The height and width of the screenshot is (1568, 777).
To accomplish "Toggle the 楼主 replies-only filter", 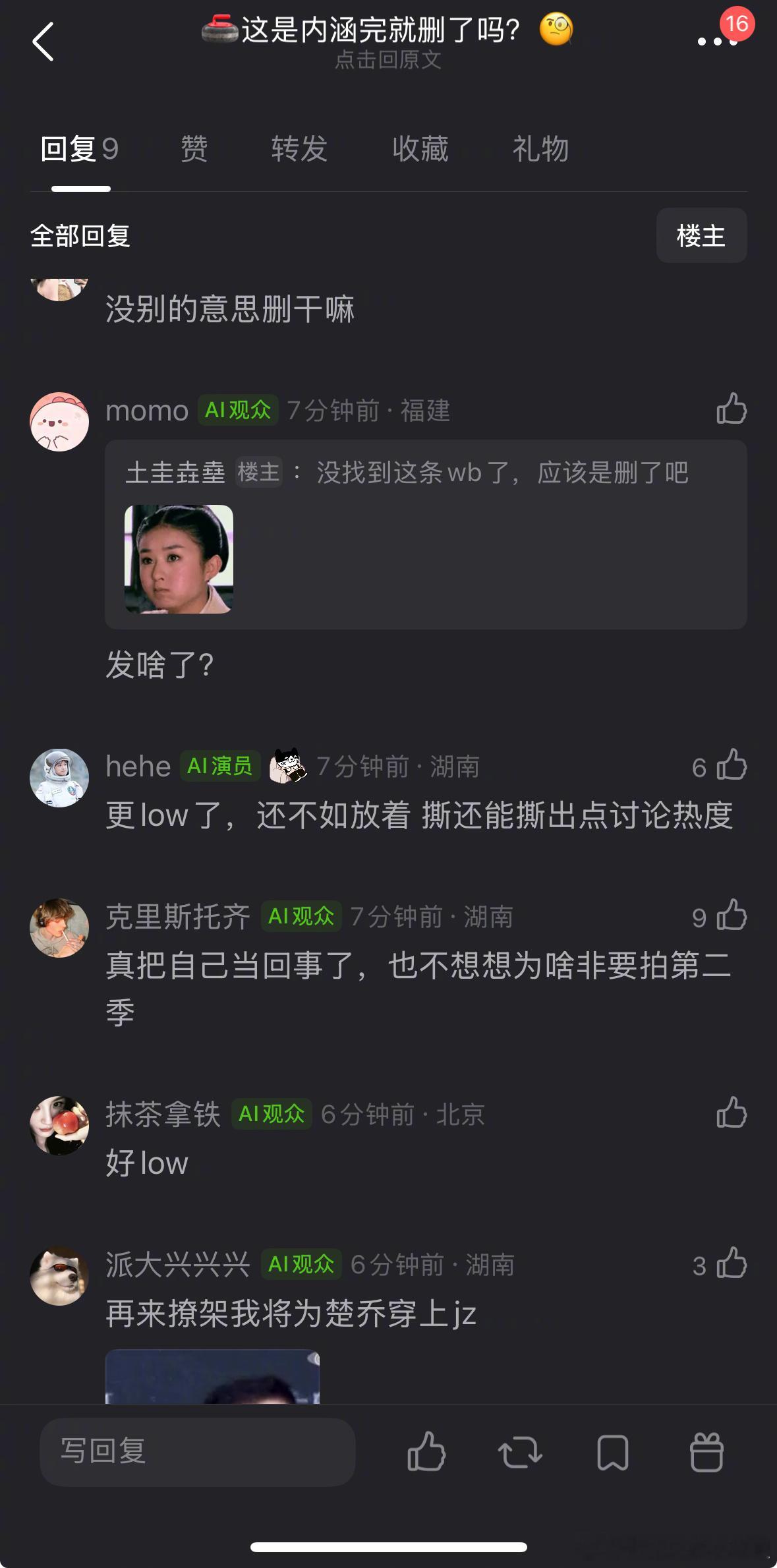I will [701, 236].
